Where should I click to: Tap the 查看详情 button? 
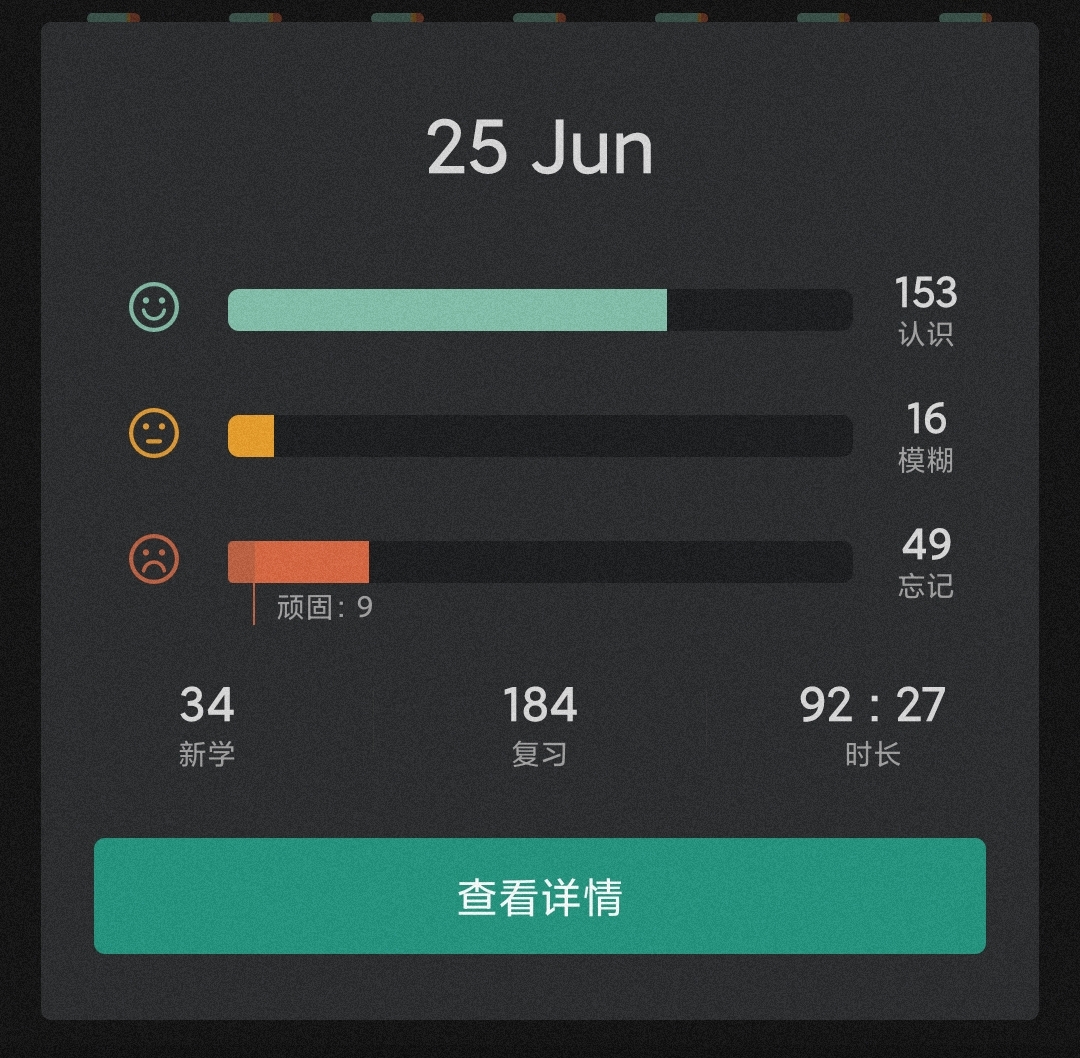tap(540, 896)
